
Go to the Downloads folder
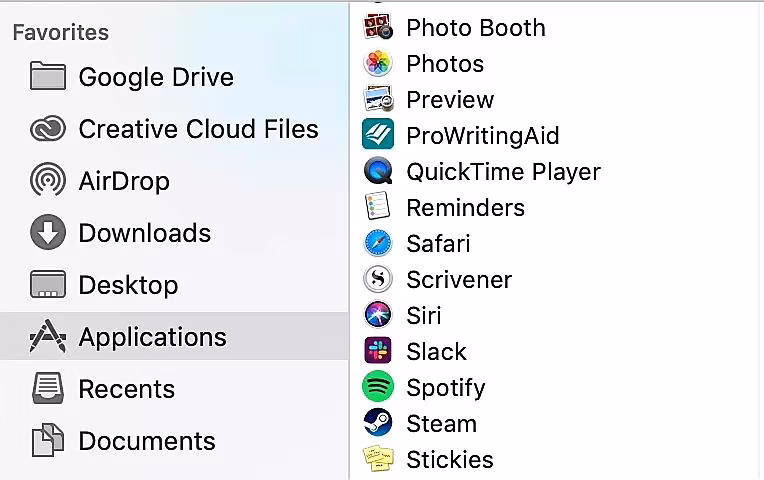tap(144, 233)
